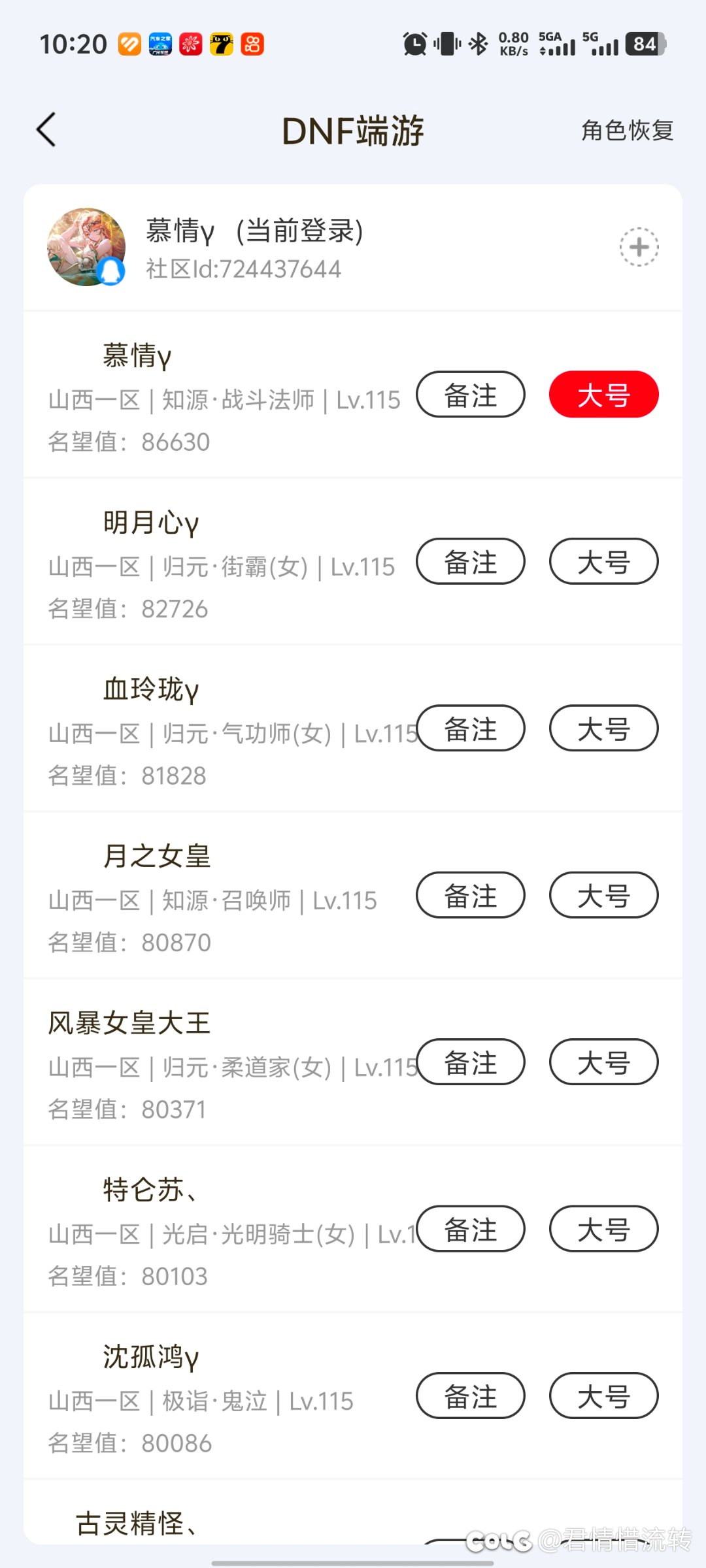Tap 备注 for 风暴女皇大王
This screenshot has height=1568, width=706.
[470, 1062]
